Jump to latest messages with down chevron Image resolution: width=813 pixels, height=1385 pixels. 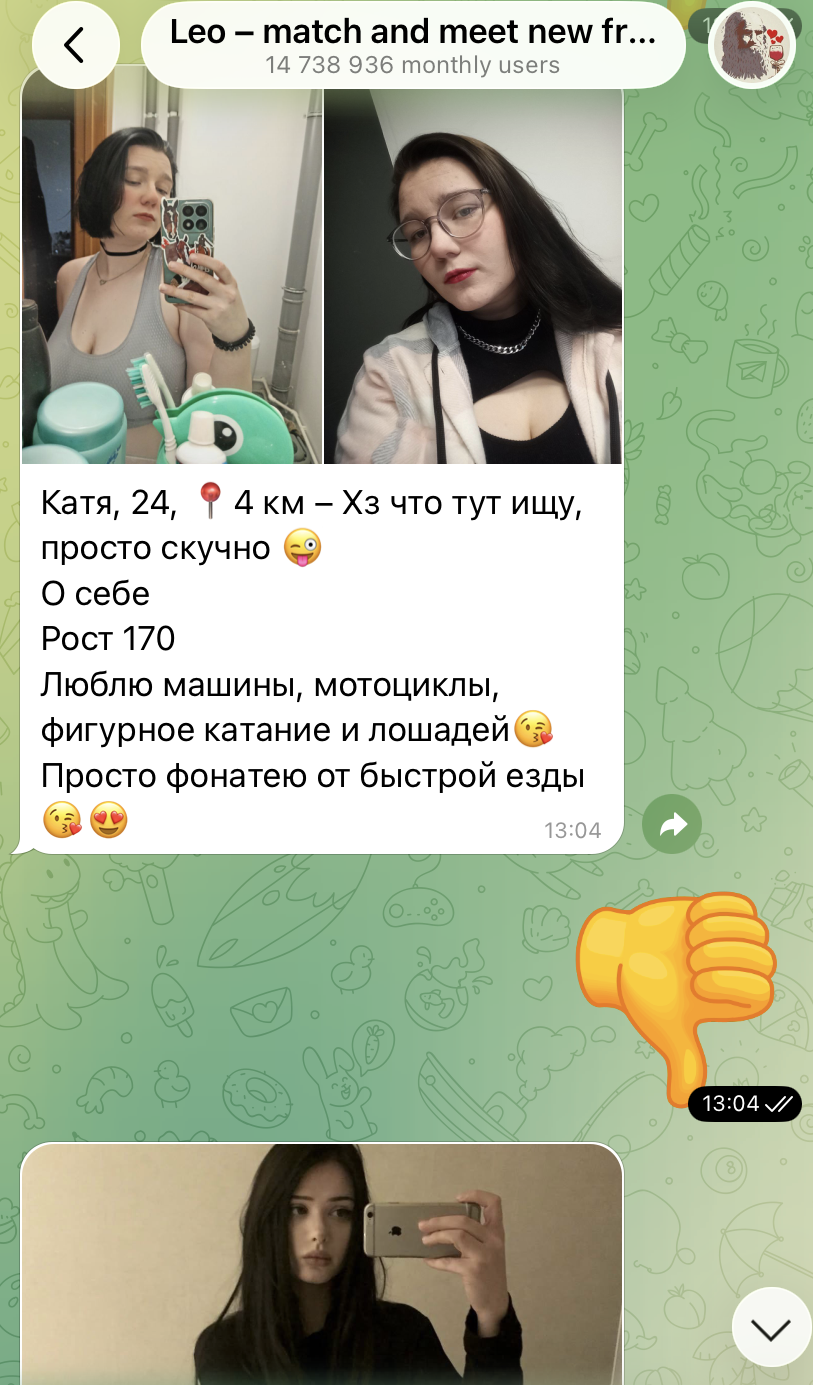tap(771, 1329)
